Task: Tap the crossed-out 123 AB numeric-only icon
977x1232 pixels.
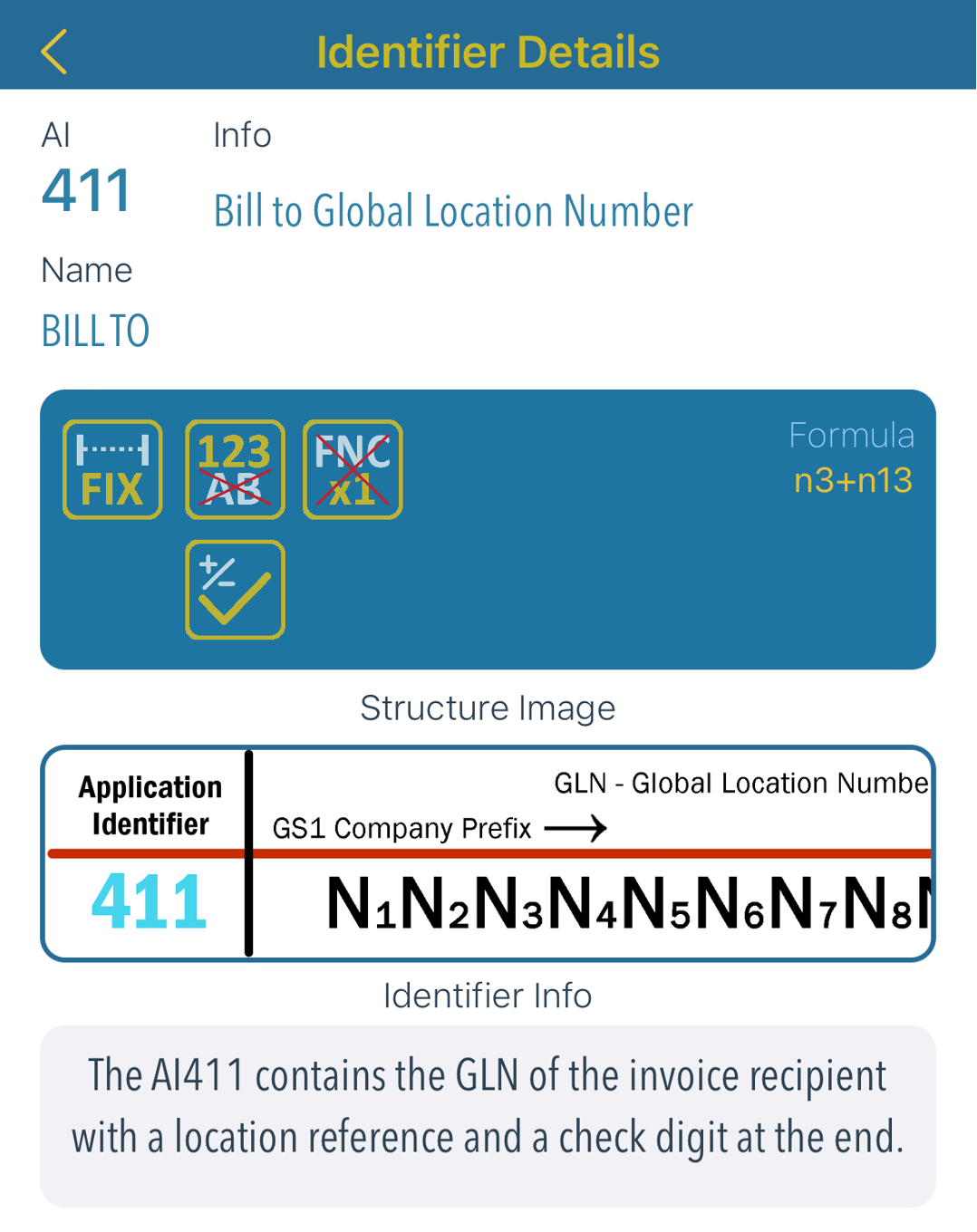Action: coord(235,469)
